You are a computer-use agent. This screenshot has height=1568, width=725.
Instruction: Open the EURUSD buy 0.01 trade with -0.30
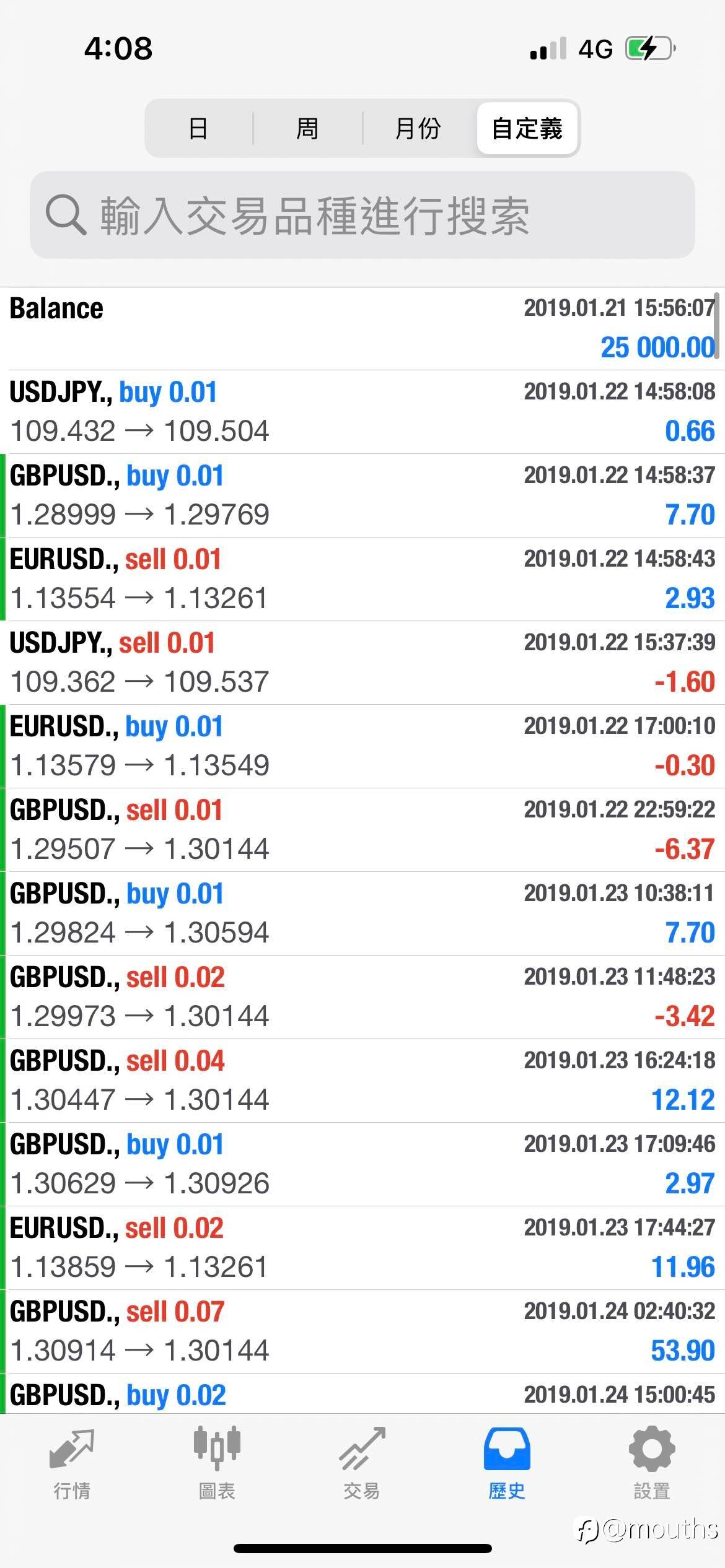362,746
